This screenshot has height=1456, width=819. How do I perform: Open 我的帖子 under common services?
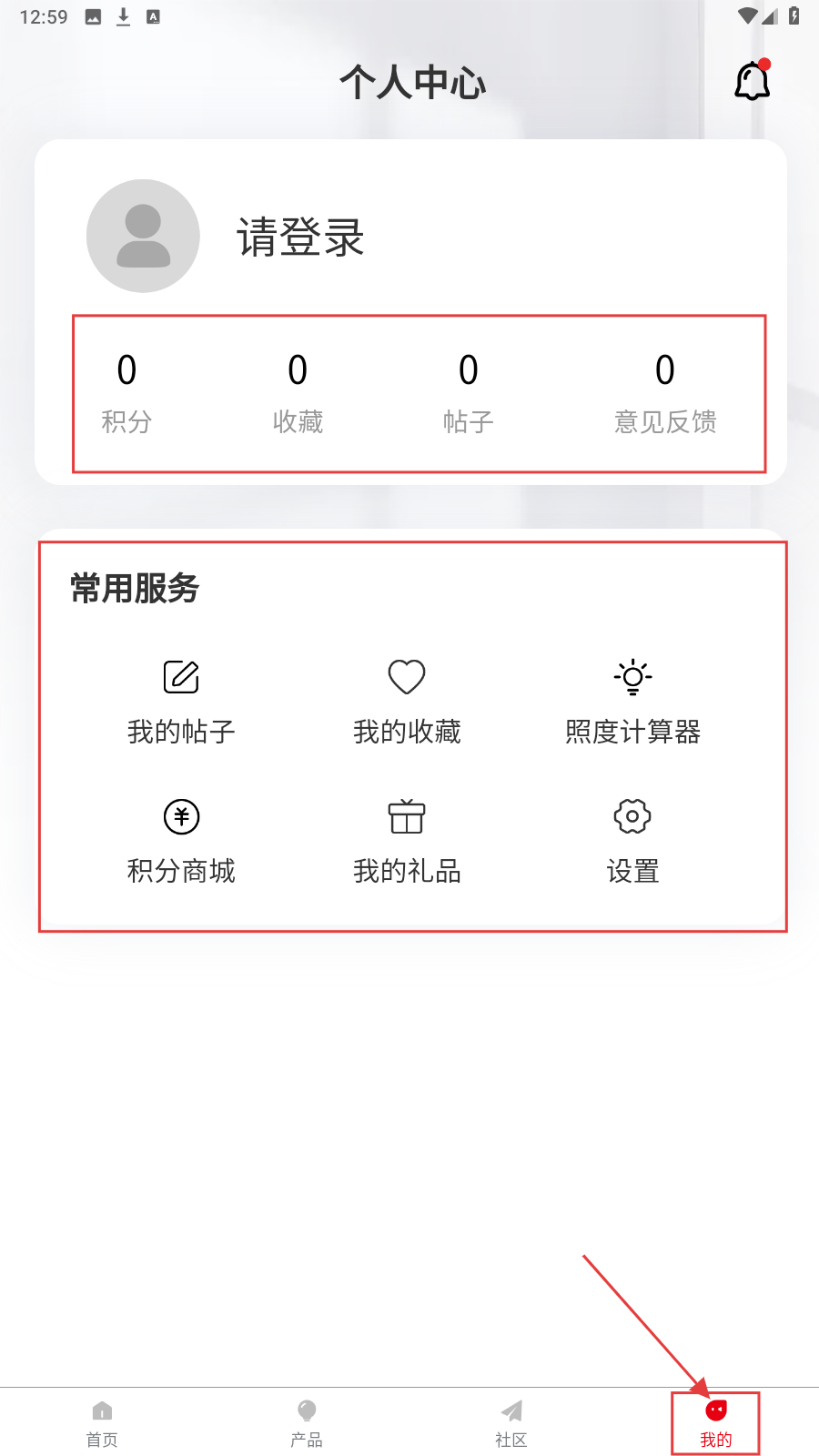coord(181,701)
